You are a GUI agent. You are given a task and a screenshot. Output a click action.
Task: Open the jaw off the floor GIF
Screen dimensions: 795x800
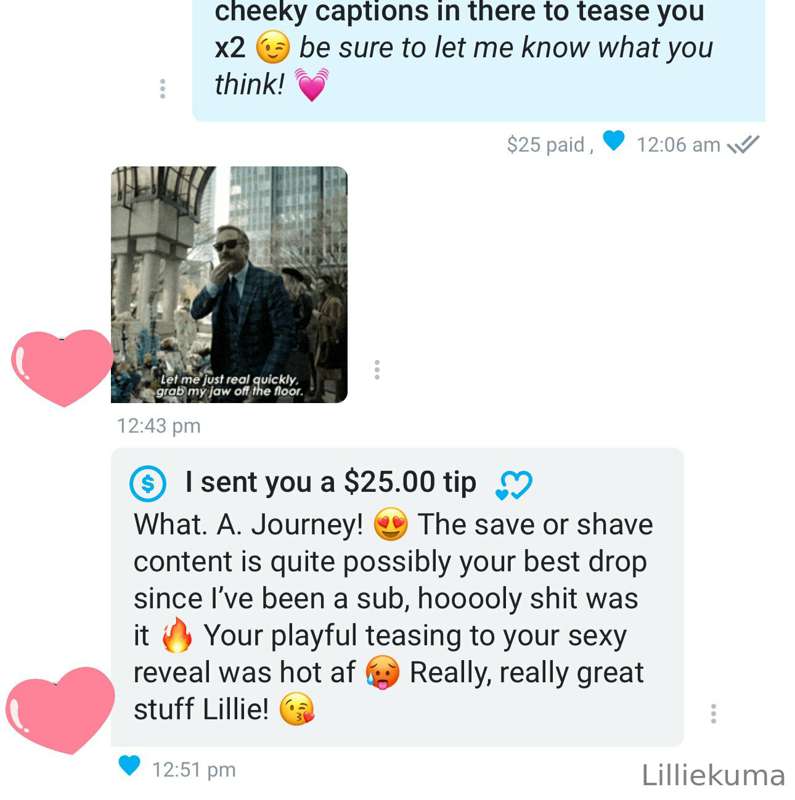click(229, 284)
